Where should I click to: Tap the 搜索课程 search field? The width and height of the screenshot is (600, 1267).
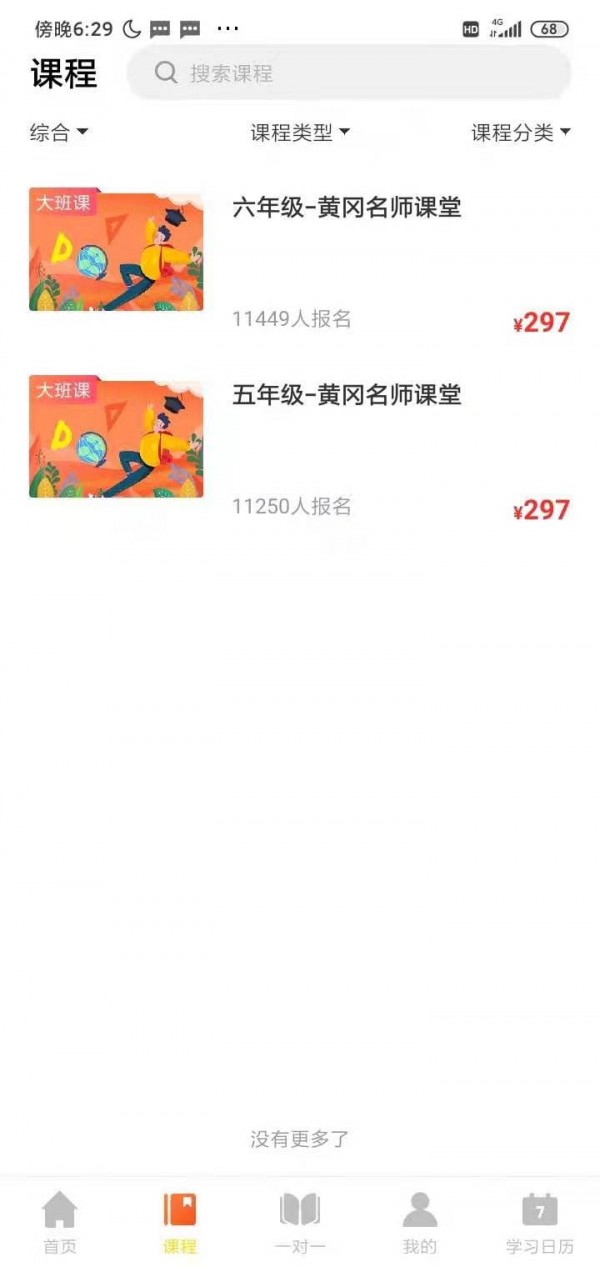click(350, 73)
